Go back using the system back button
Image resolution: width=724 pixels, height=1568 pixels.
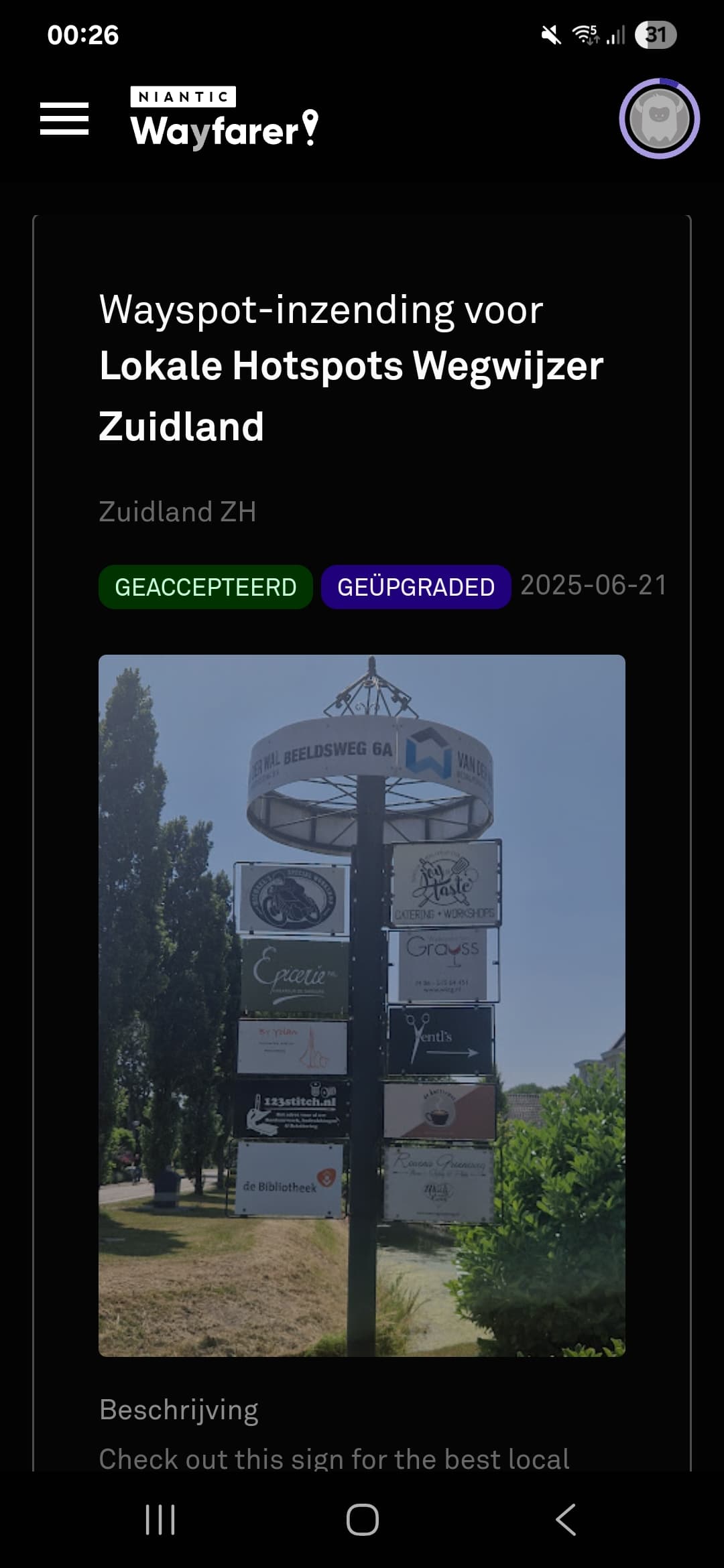pos(566,1519)
